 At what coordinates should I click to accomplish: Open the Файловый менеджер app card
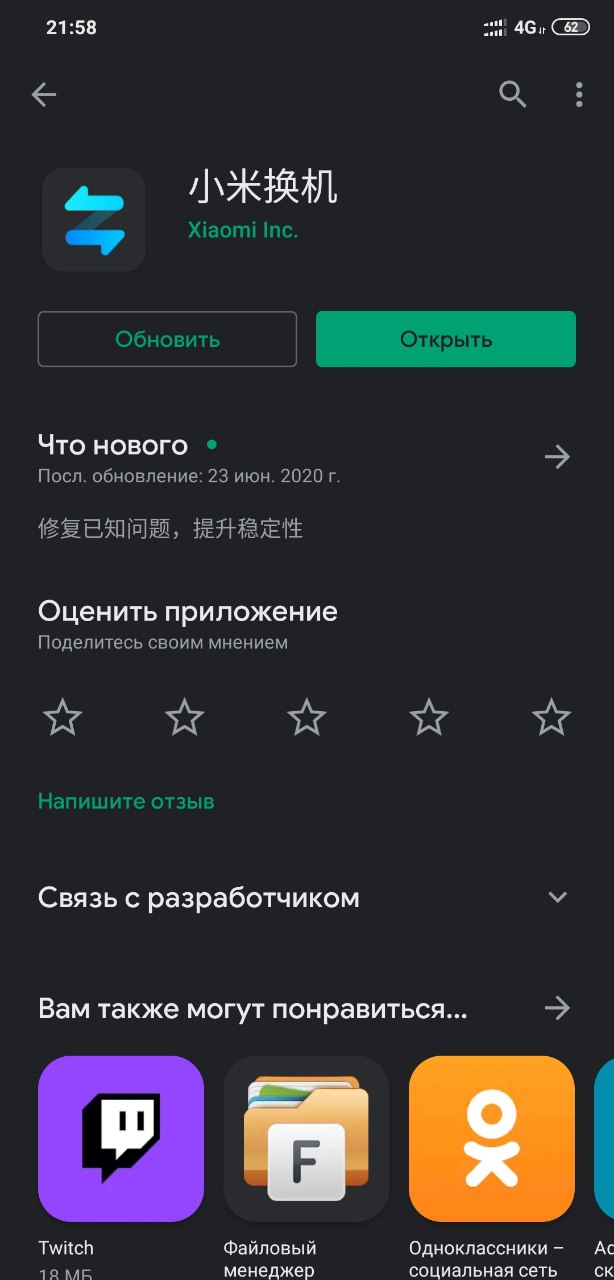[x=306, y=1167]
